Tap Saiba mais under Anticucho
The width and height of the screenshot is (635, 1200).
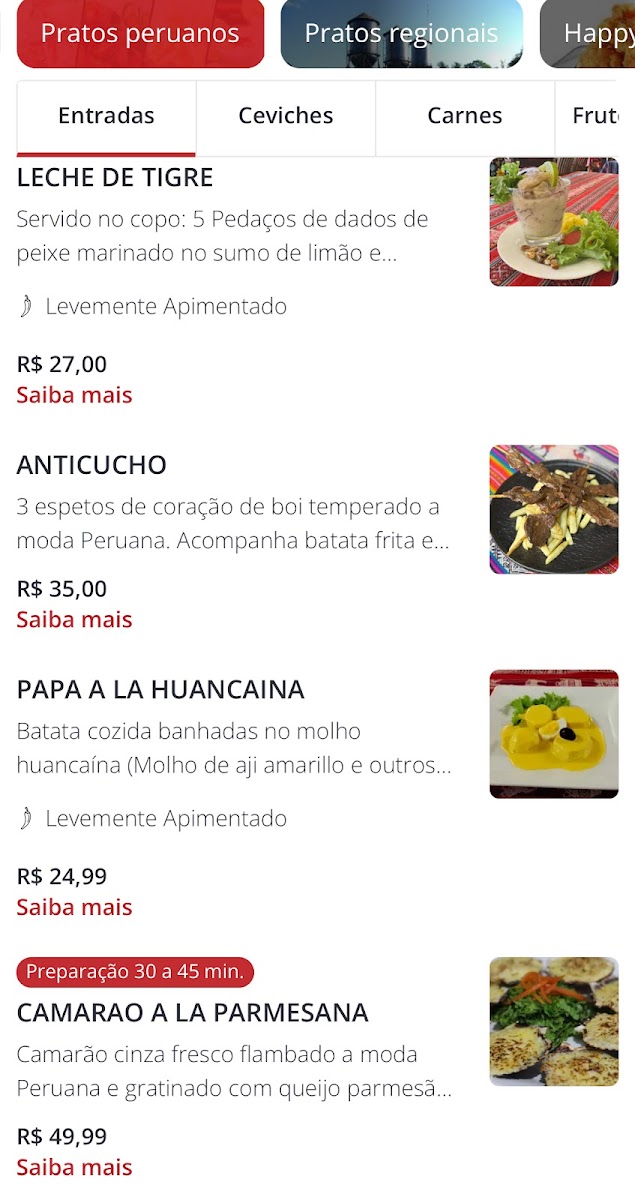74,620
